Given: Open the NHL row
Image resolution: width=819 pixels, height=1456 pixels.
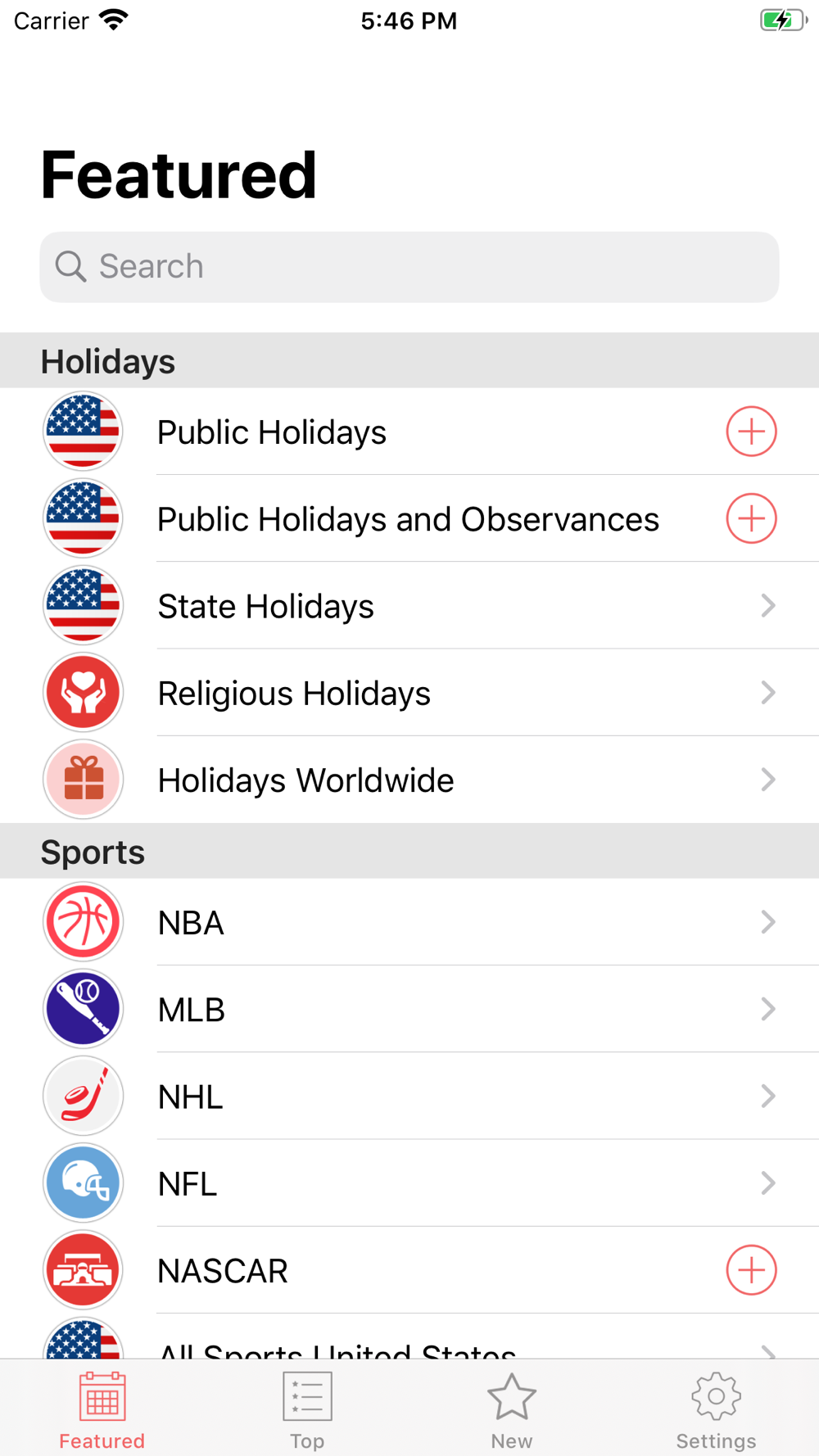Looking at the screenshot, I should coord(409,1096).
